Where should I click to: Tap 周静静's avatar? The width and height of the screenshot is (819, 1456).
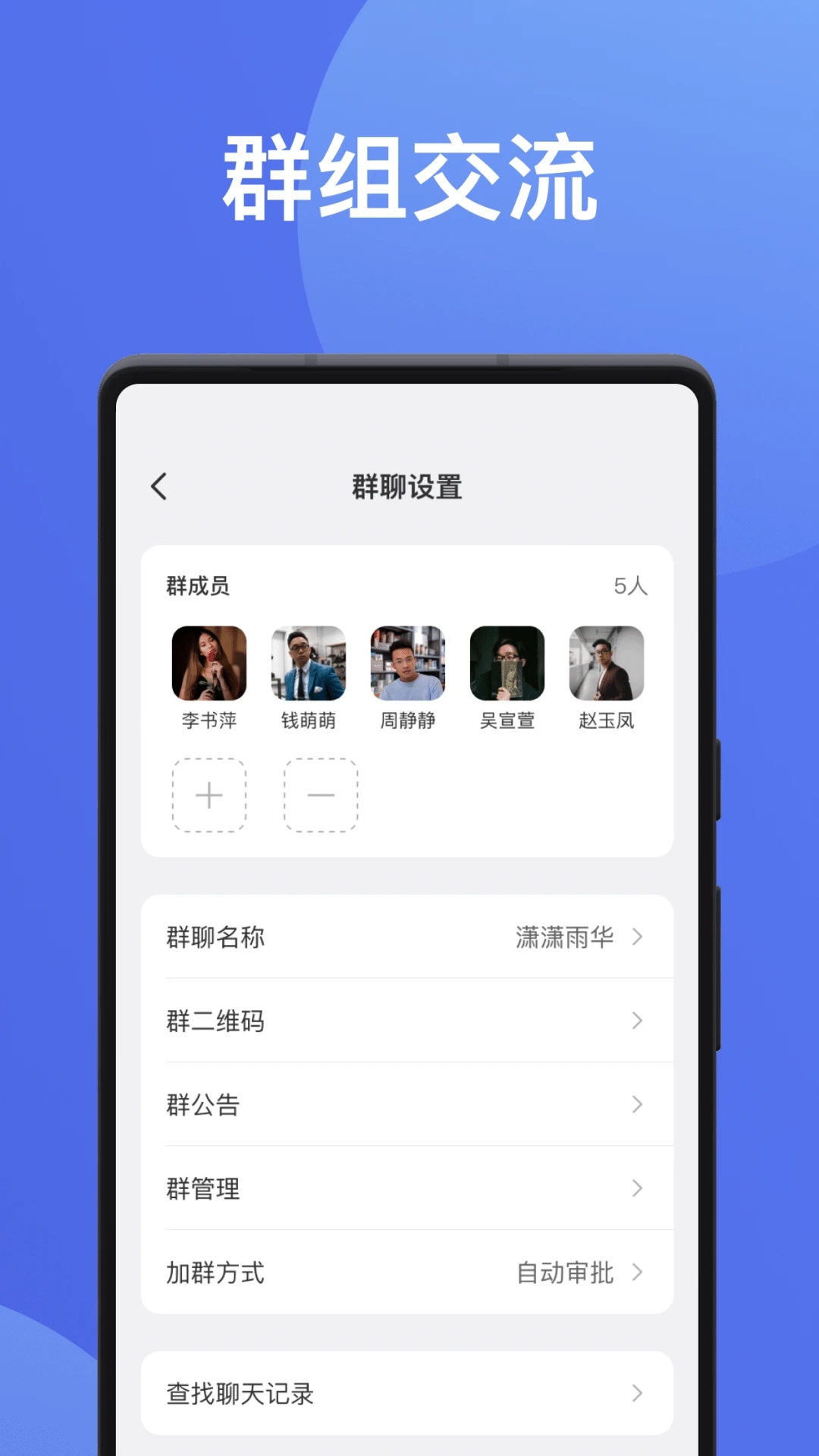pyautogui.click(x=408, y=662)
